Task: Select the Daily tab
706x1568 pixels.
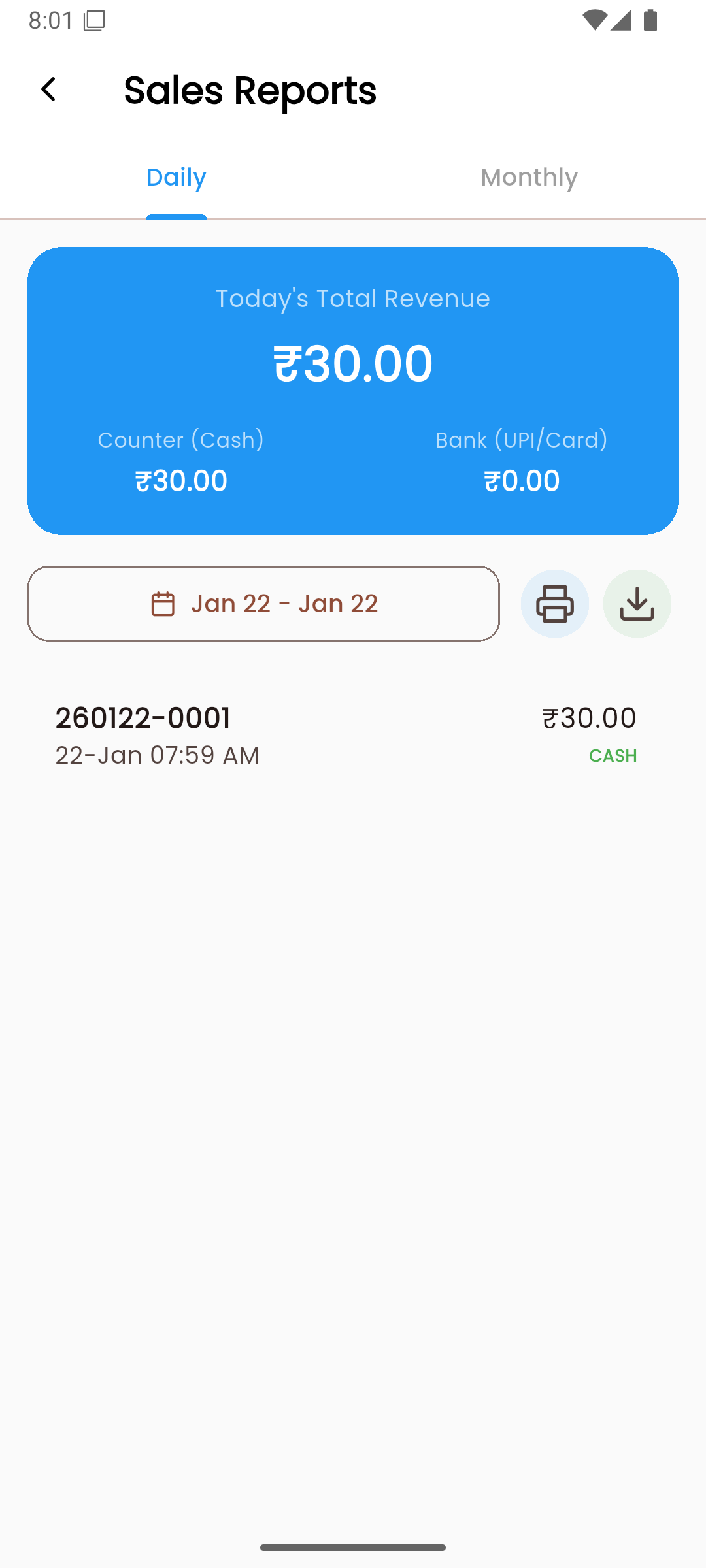Action: [176, 176]
